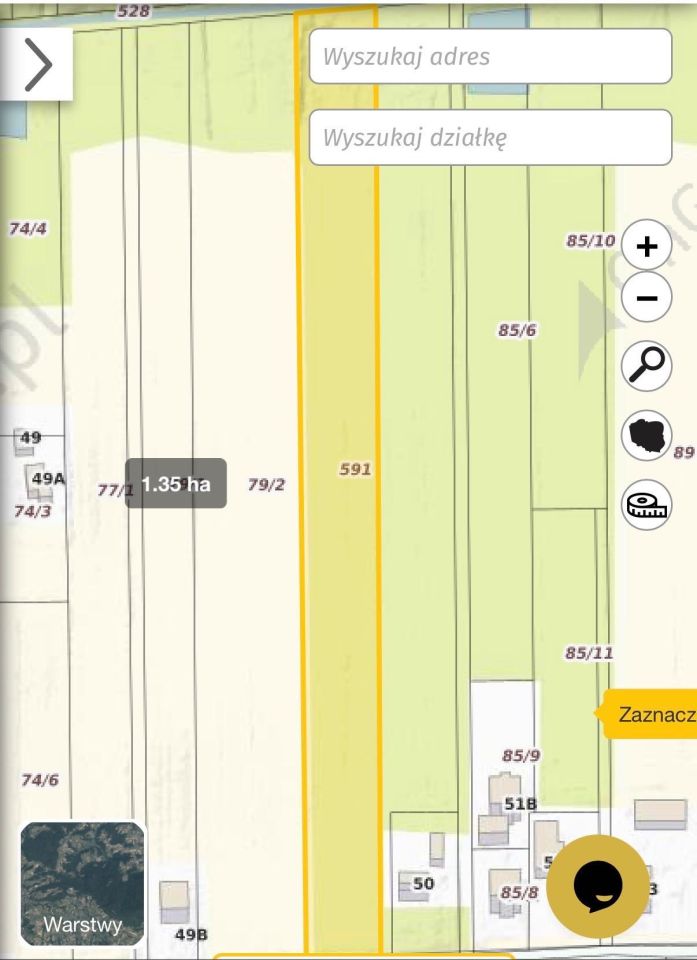
Task: Expand the side panel arrow
Action: (x=38, y=64)
